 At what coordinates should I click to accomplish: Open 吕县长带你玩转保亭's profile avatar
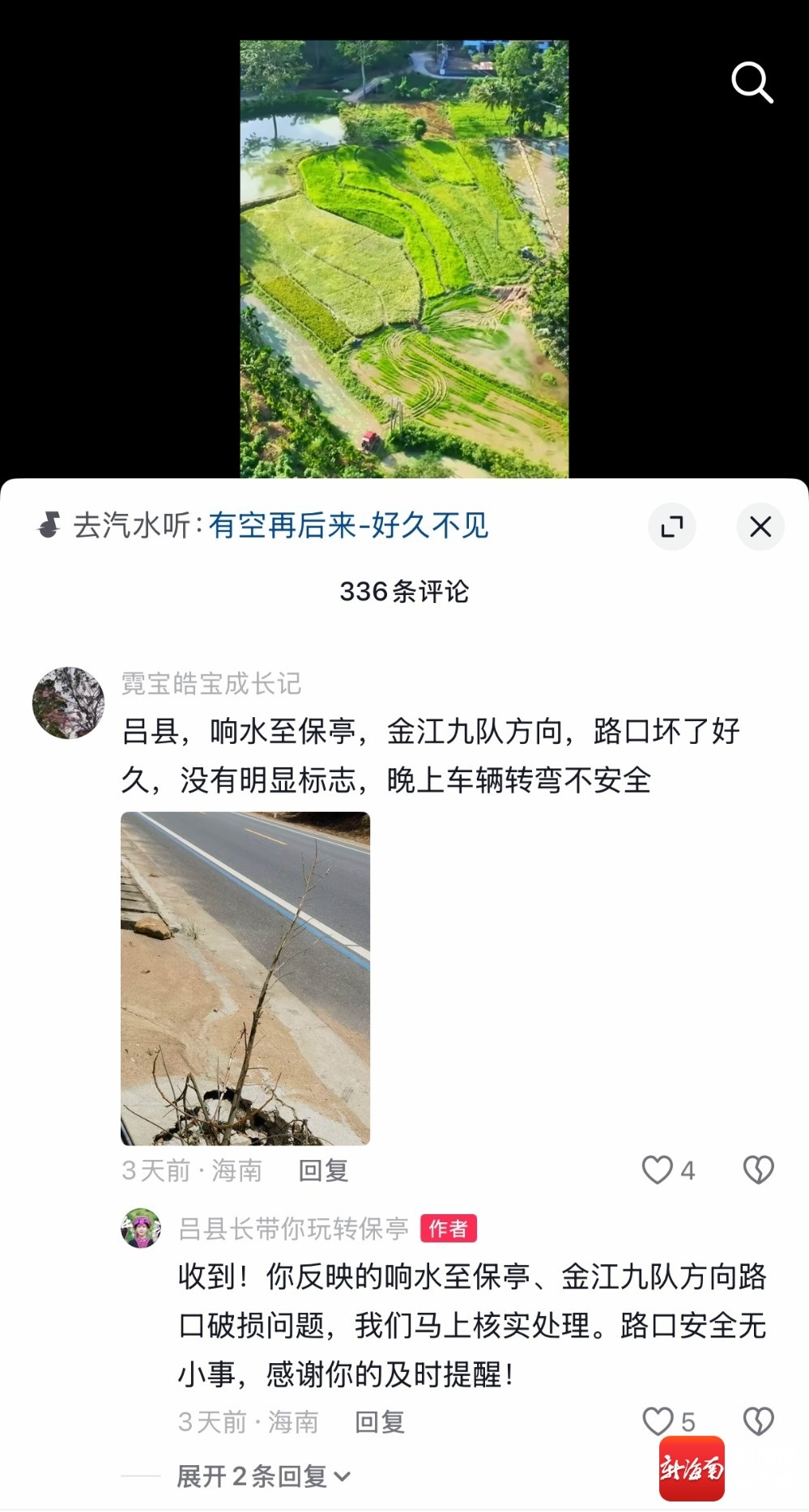[141, 1228]
